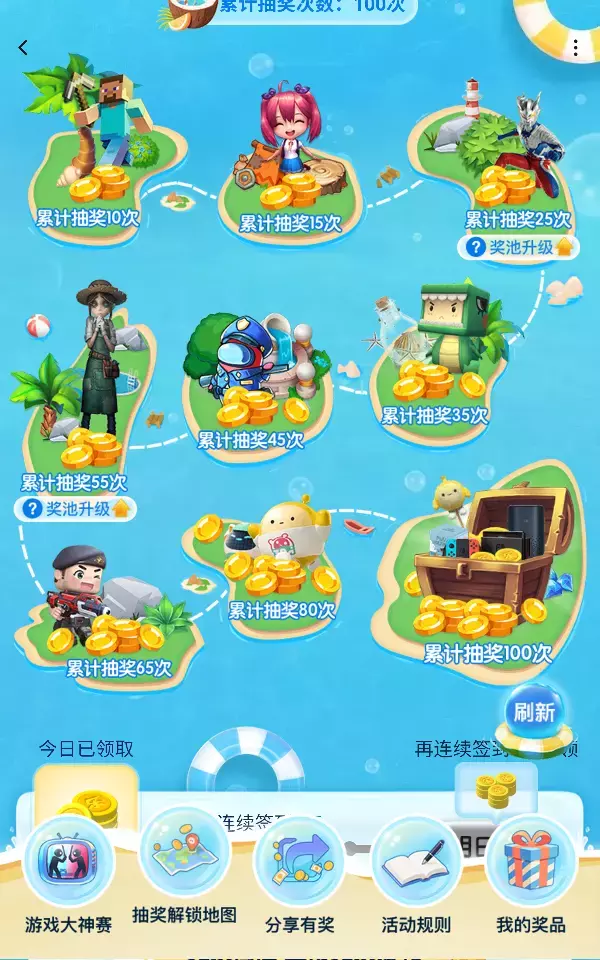Screen dimensions: 600x960
Task: Open 奖池升级 help under 累计抽奖55次
Action: [75, 509]
